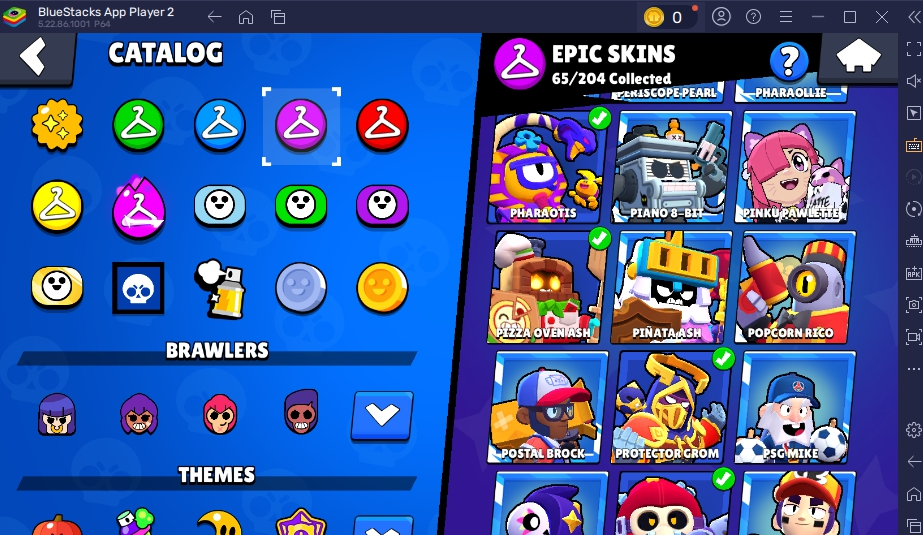View the Piñata Ash skin
Viewport: 923px width, 535px height.
672,287
